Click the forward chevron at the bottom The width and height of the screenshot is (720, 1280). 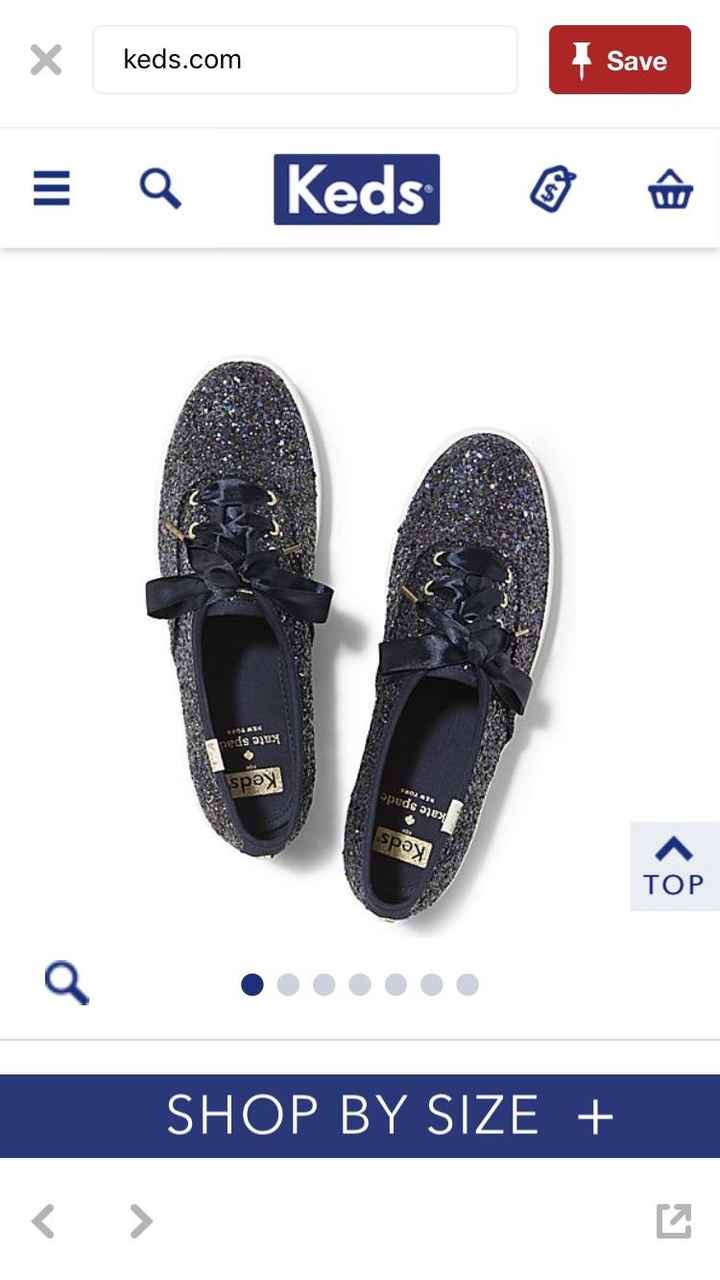[139, 1221]
